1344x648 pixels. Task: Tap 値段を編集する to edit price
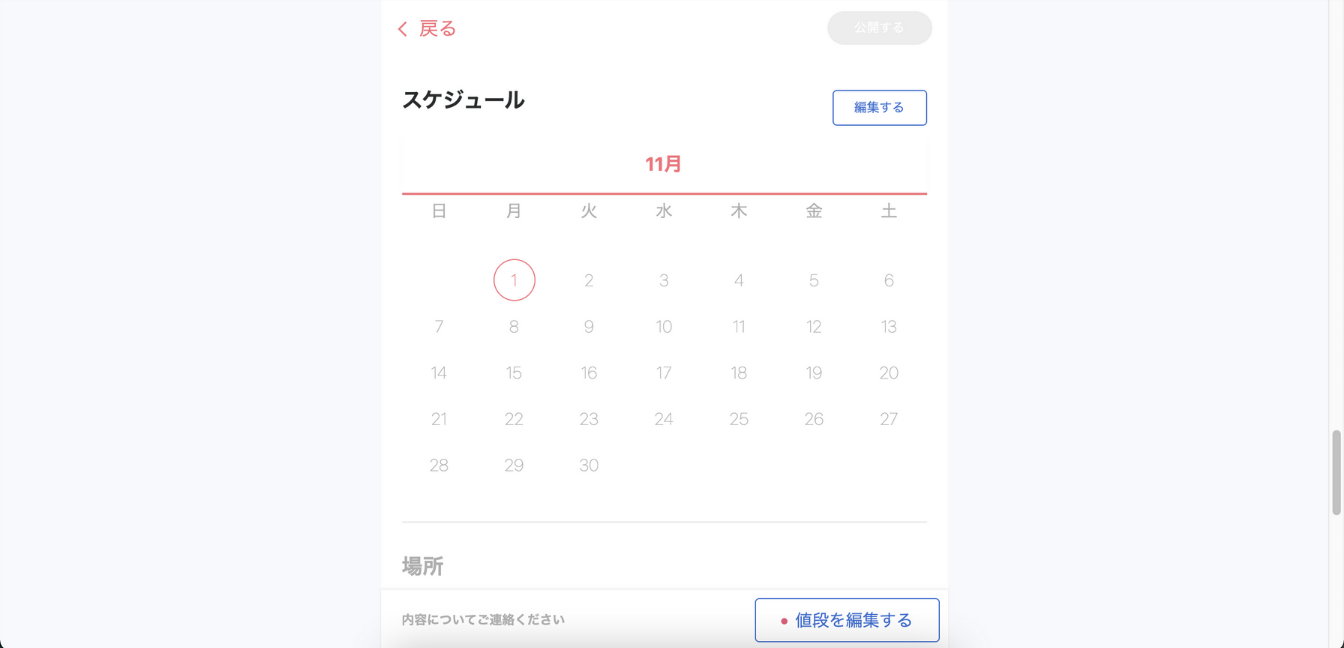[847, 620]
